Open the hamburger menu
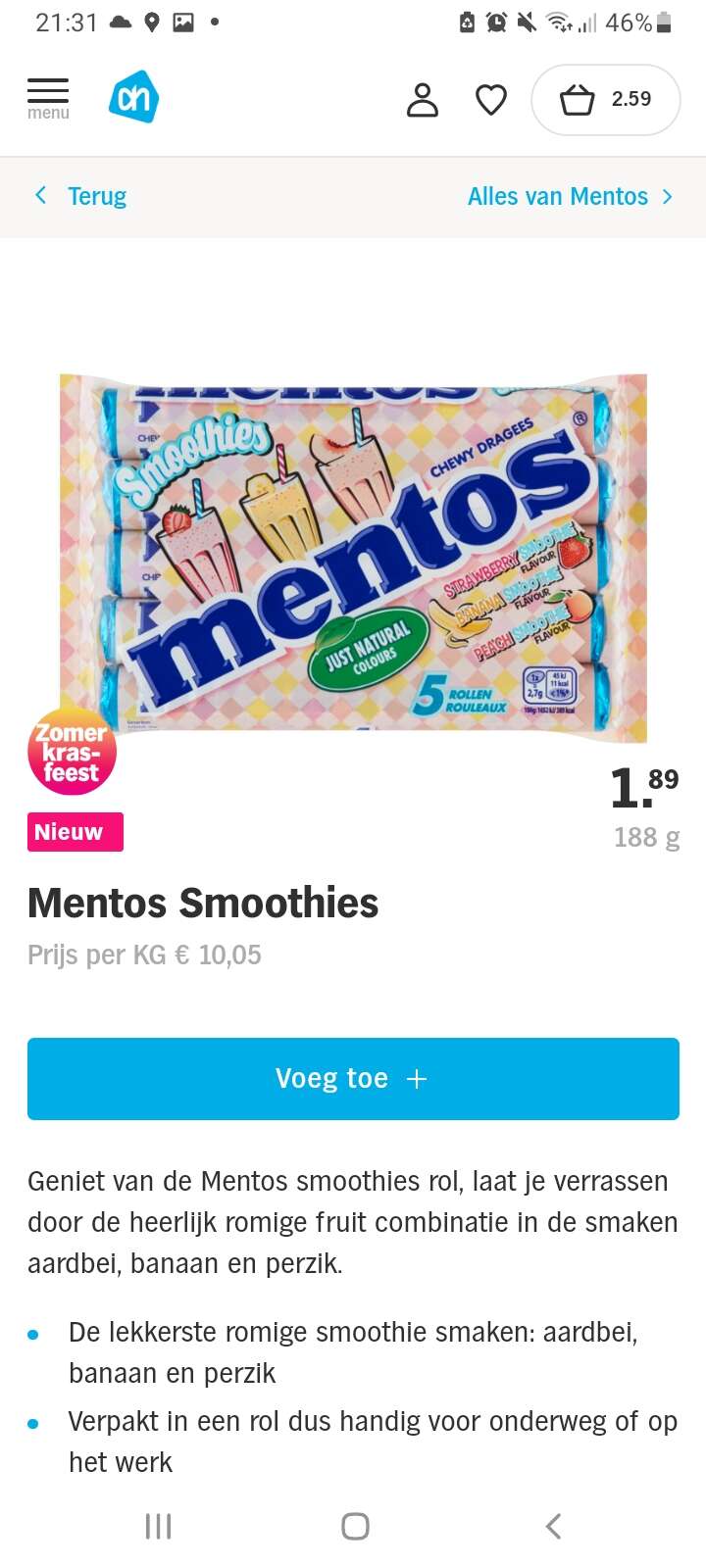The image size is (706, 1568). click(48, 99)
